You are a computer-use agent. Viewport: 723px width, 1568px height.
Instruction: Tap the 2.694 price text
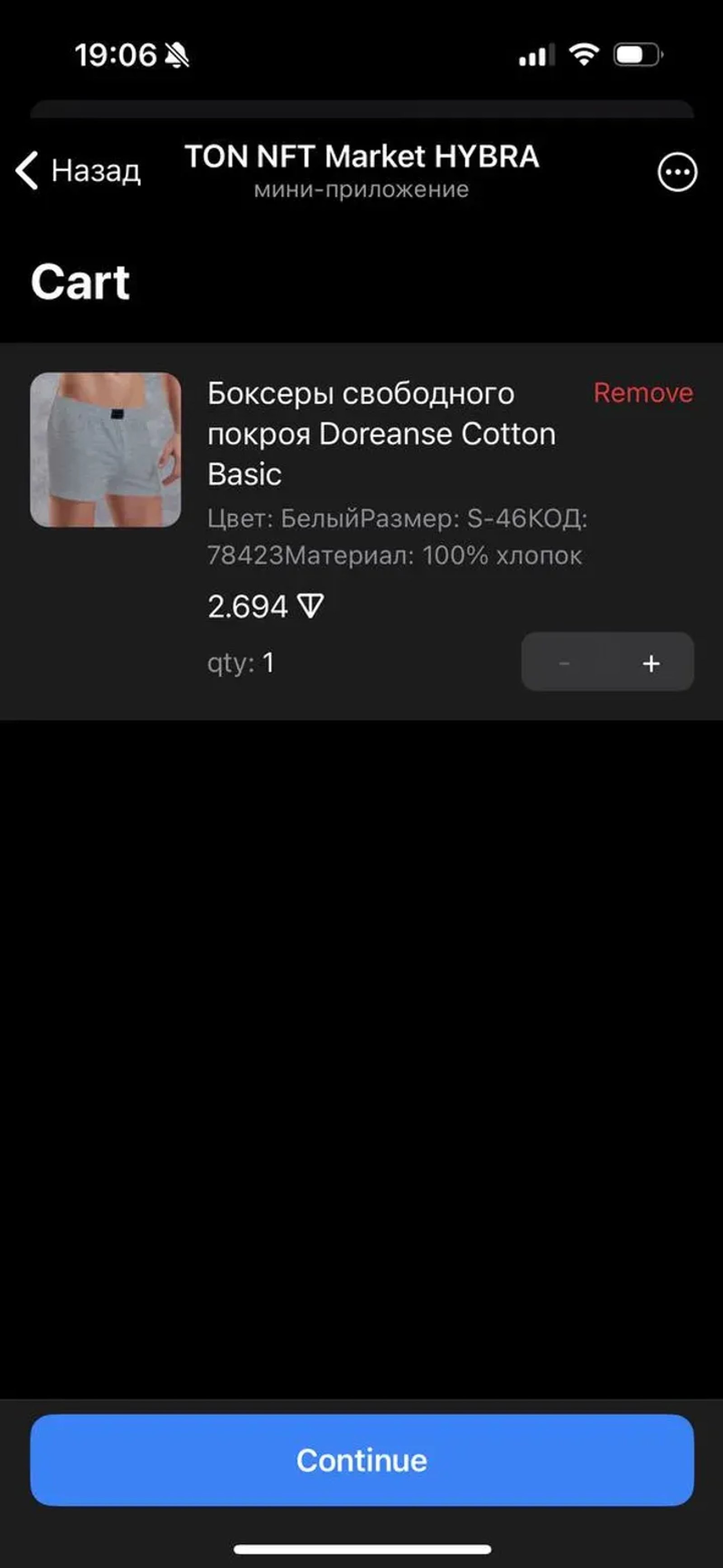(x=247, y=606)
